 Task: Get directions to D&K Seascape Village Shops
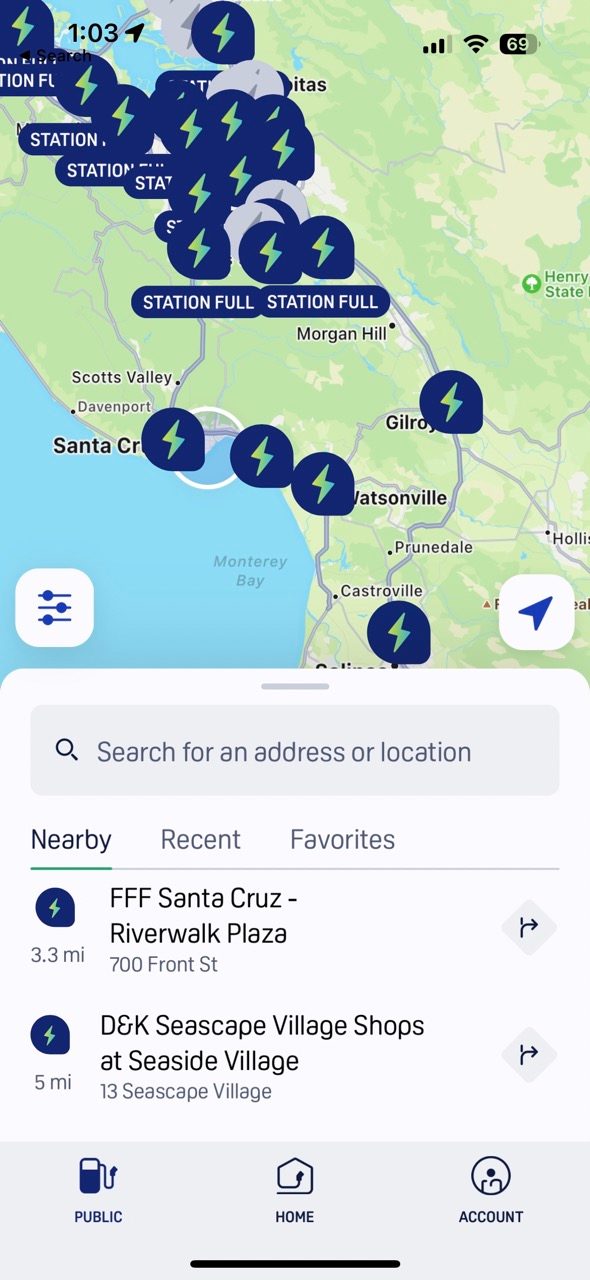tap(529, 1054)
